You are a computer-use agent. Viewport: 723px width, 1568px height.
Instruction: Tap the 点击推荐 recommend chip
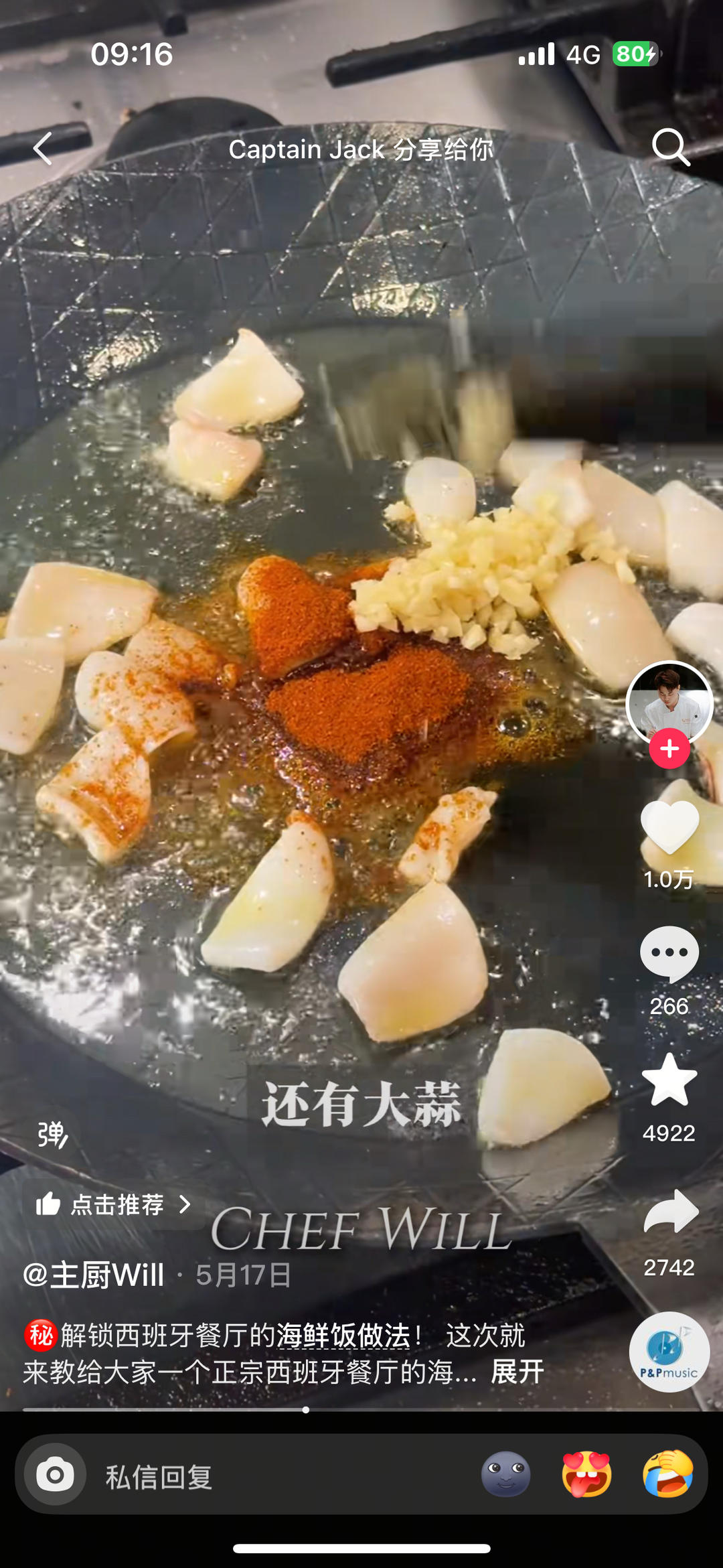[x=114, y=1204]
